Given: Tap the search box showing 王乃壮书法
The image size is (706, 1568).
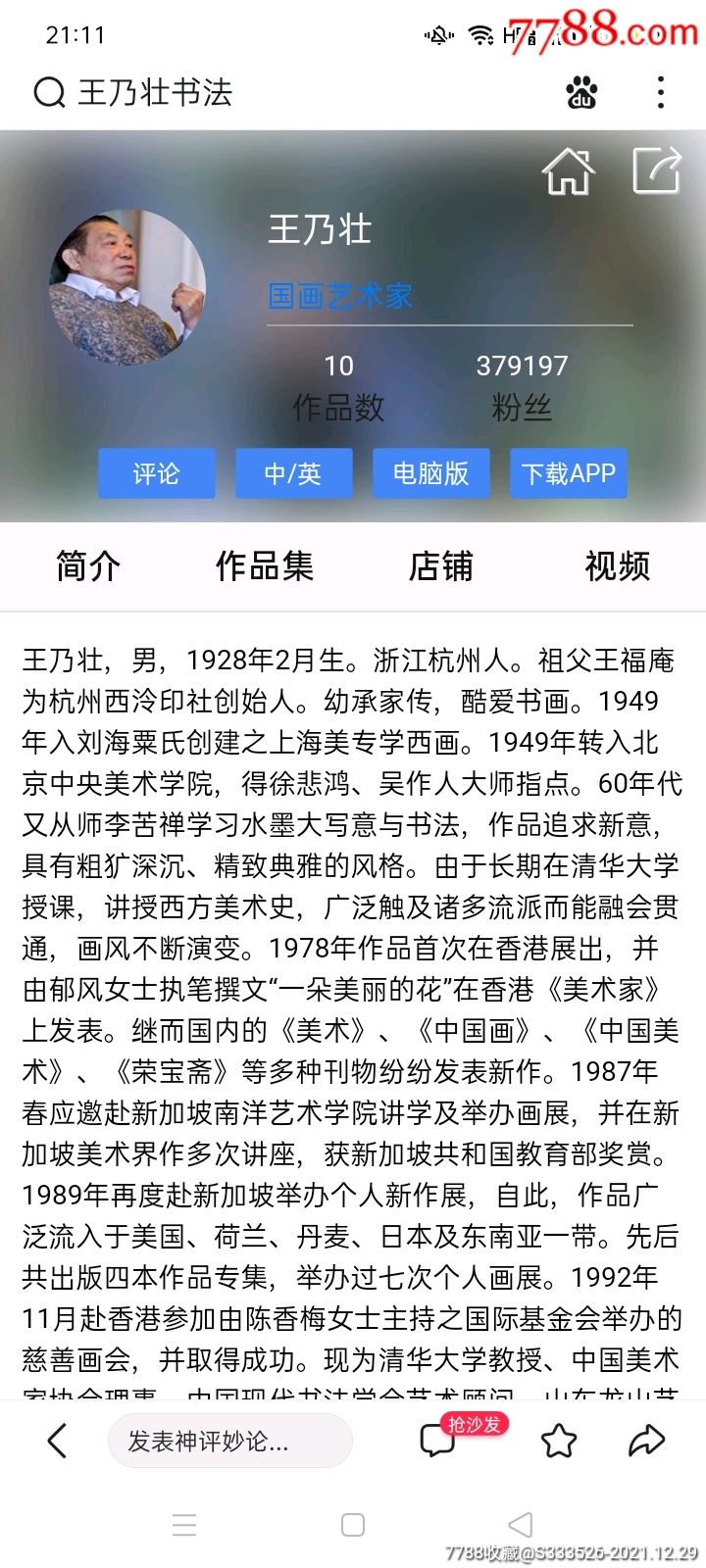Looking at the screenshot, I should coord(284,93).
